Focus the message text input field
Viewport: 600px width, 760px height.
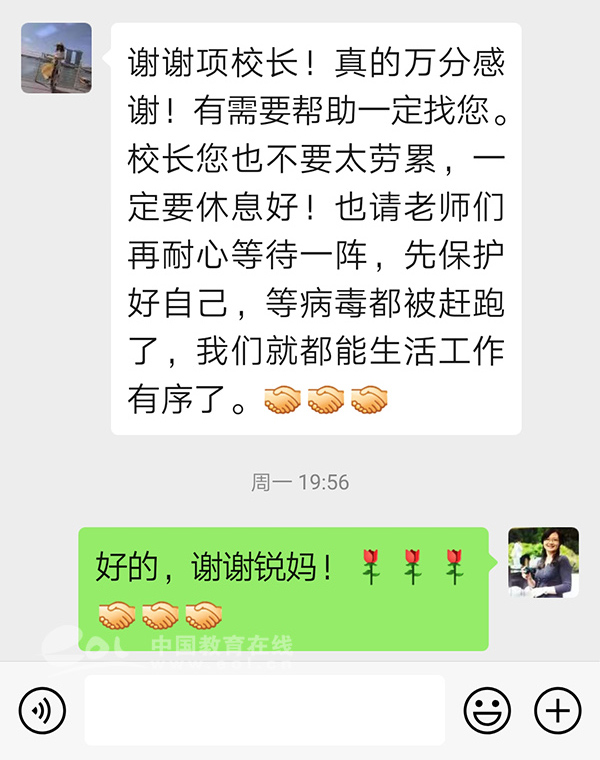tap(264, 710)
